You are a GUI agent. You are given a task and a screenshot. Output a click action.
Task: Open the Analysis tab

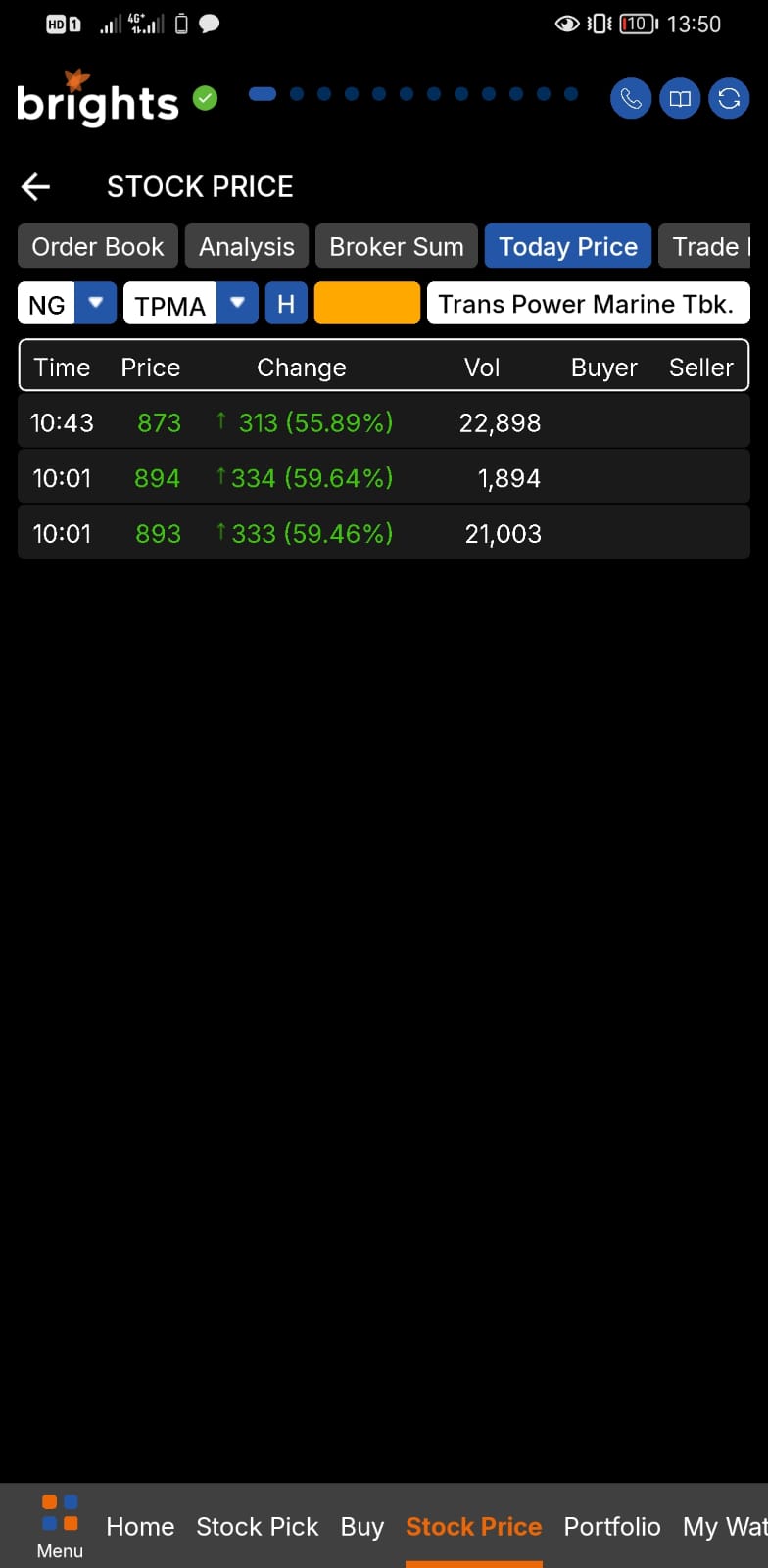point(247,246)
